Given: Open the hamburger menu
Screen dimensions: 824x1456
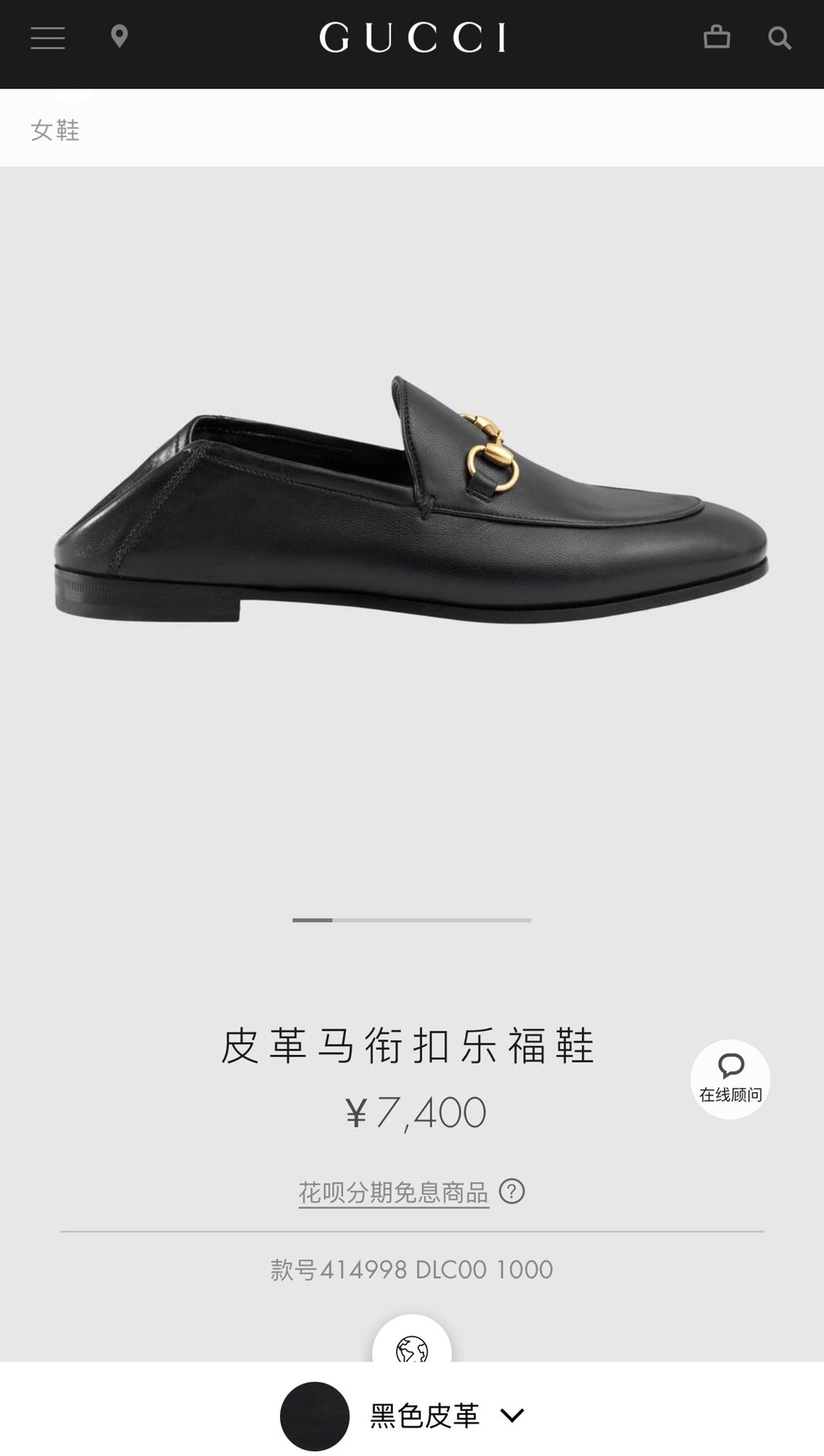Looking at the screenshot, I should click(x=48, y=38).
